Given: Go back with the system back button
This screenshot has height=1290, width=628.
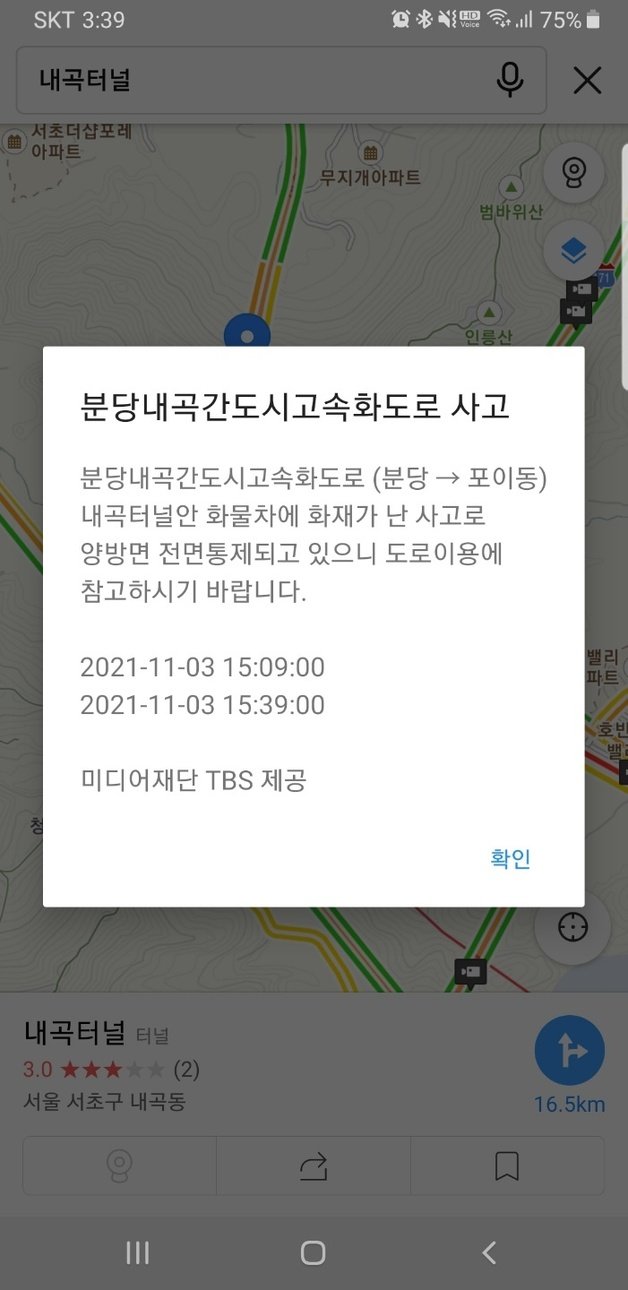Looking at the screenshot, I should click(x=489, y=1252).
